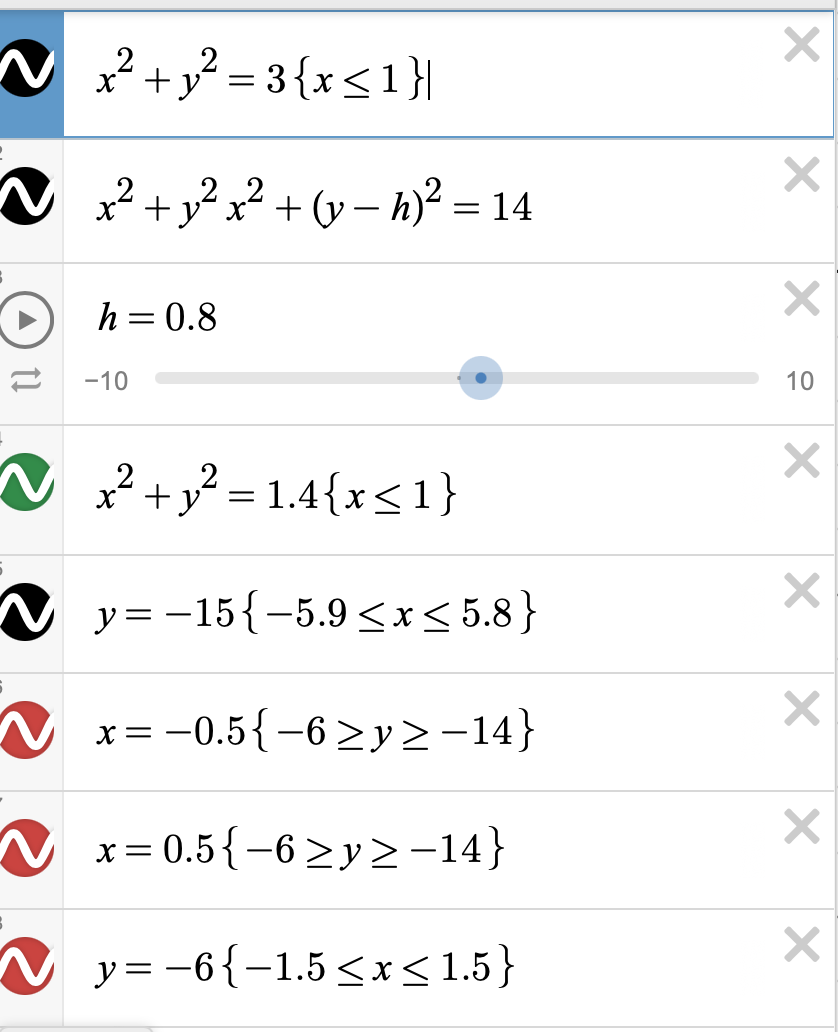Click the red icon next to x=-0.5 expression

point(25,731)
